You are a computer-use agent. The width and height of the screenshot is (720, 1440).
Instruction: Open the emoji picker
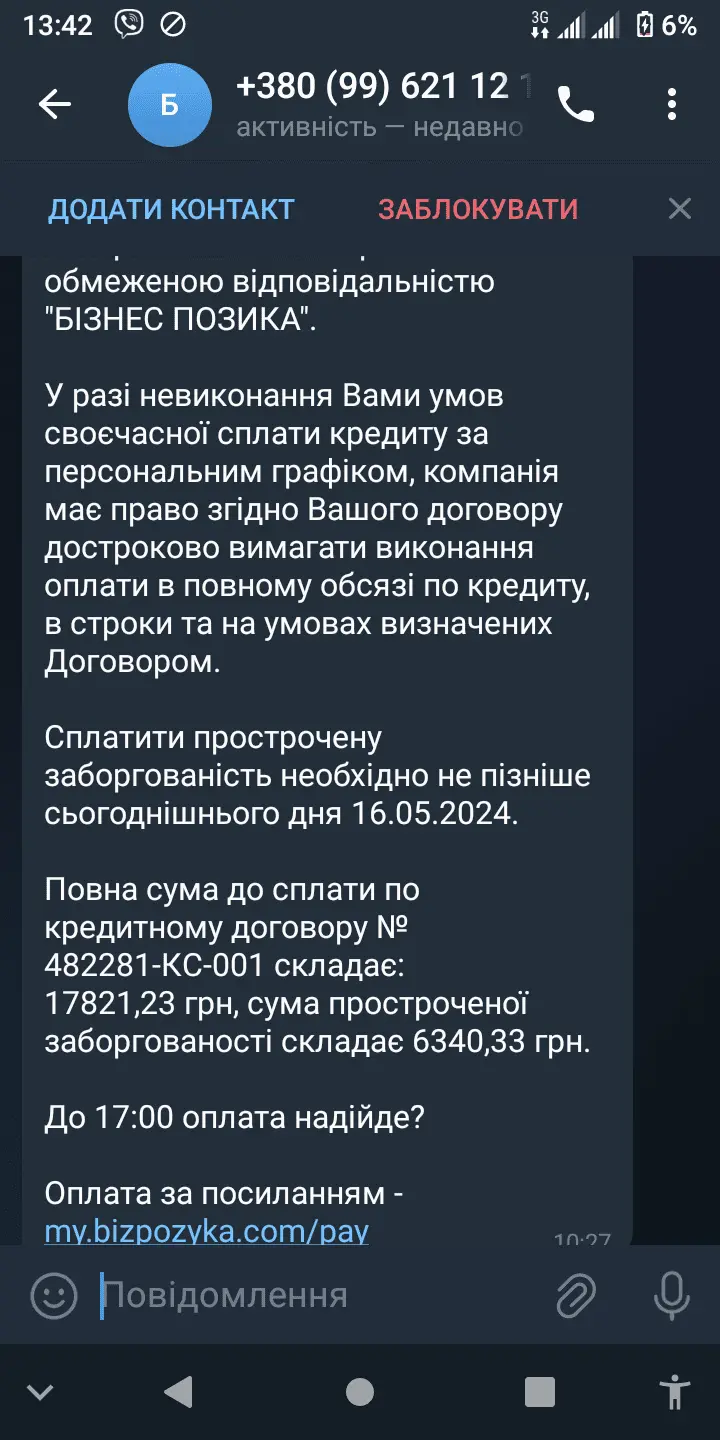click(54, 1295)
